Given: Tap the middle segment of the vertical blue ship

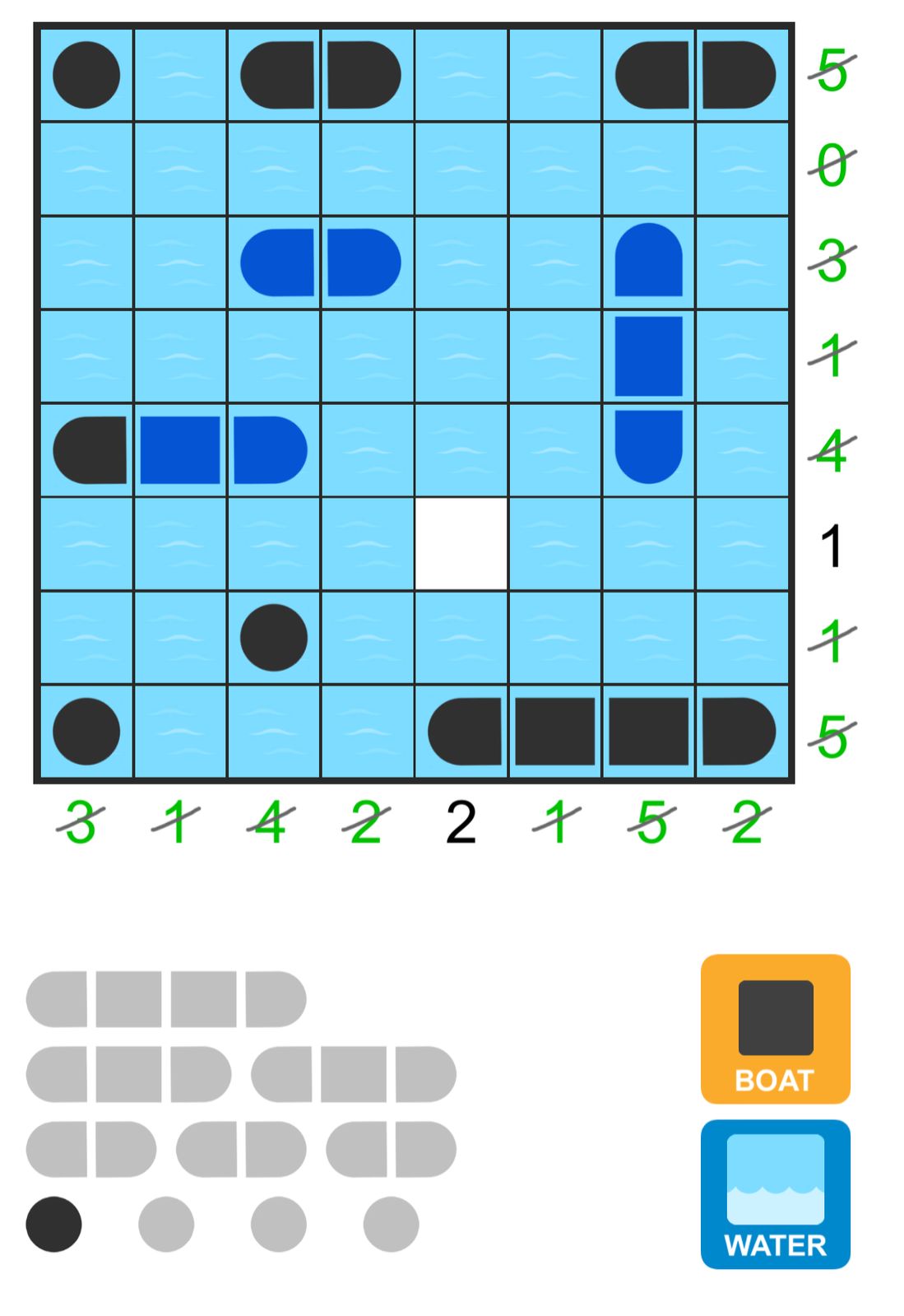Looking at the screenshot, I should (x=649, y=356).
